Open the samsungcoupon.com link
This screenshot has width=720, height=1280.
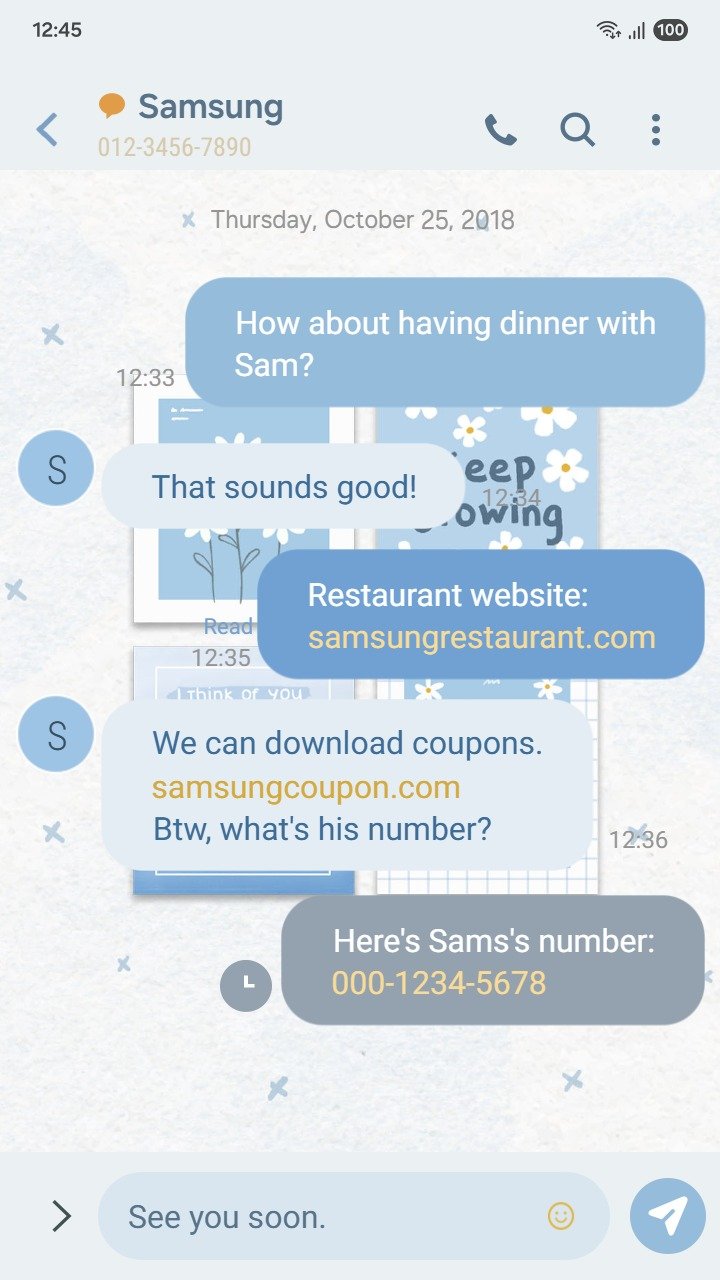click(306, 788)
